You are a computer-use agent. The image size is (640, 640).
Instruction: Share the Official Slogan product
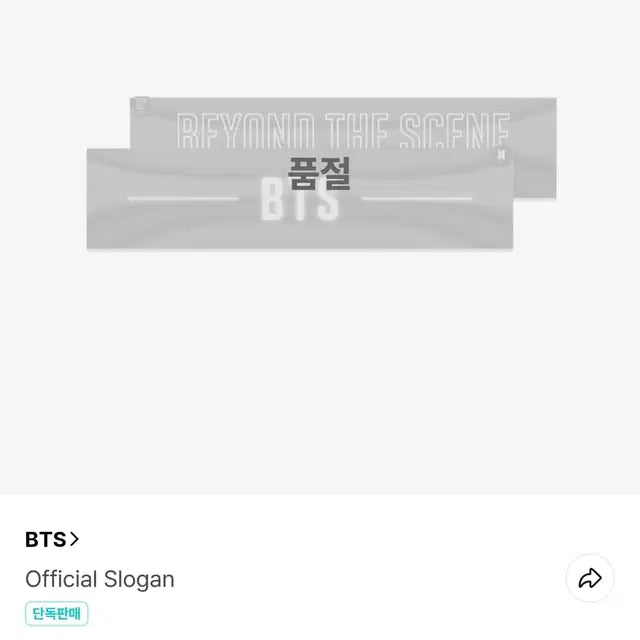pyautogui.click(x=590, y=577)
